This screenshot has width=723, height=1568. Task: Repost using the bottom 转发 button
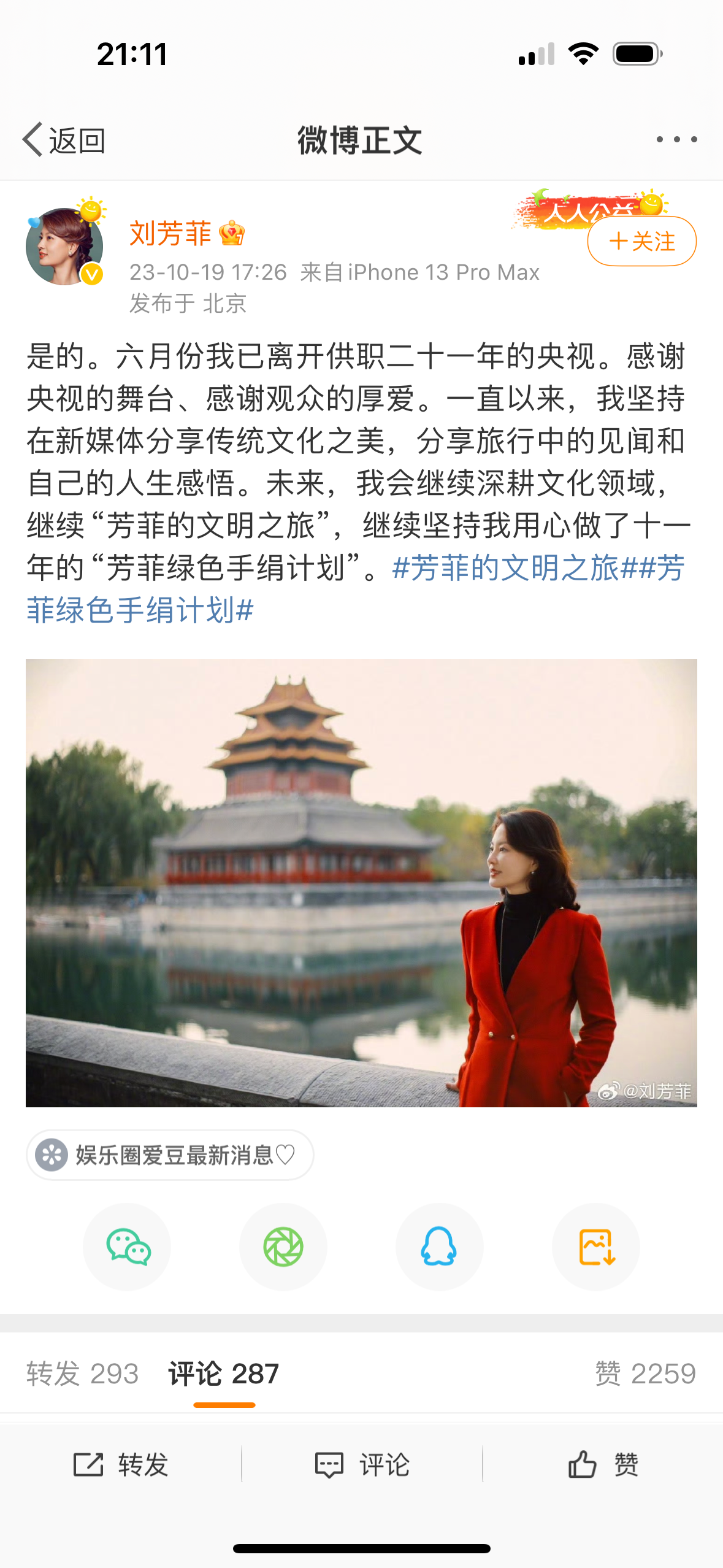coord(121,1465)
